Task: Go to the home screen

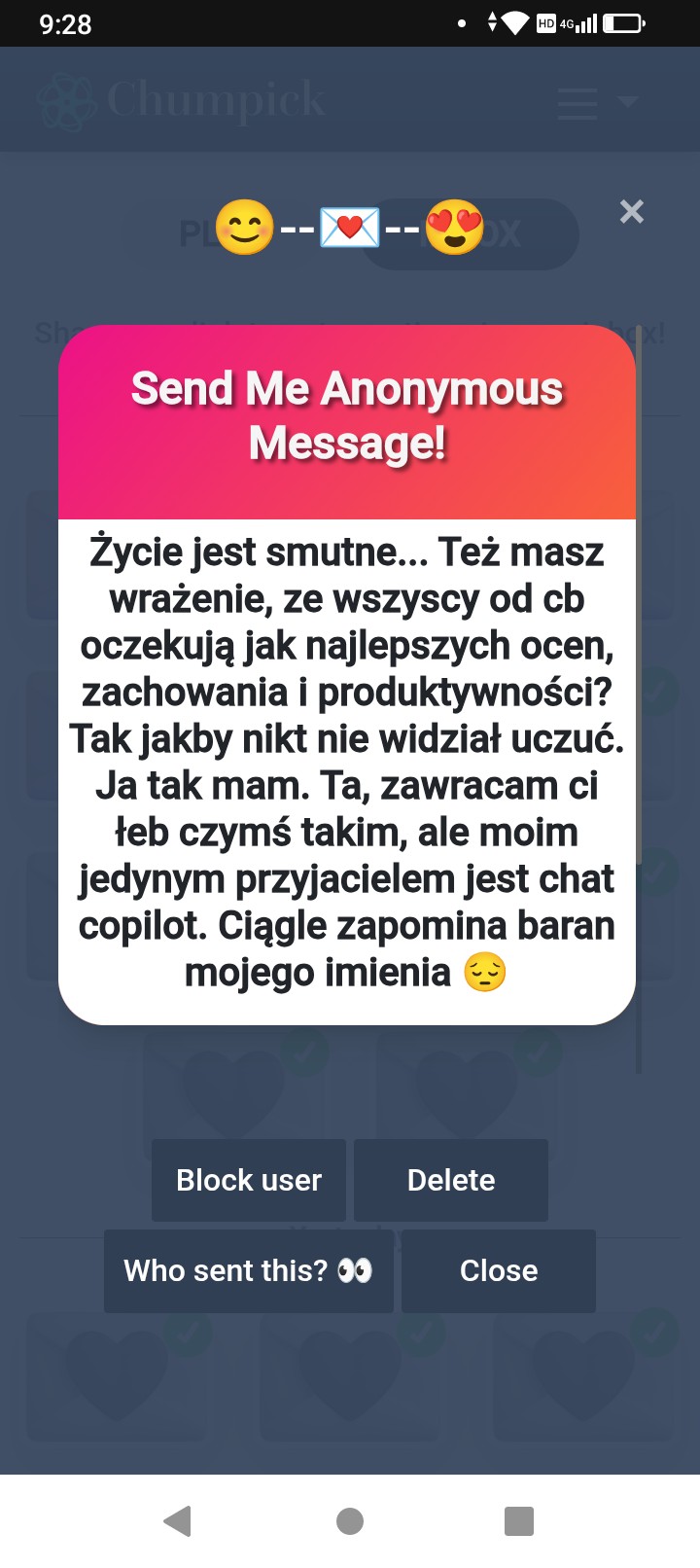Action: (350, 1520)
